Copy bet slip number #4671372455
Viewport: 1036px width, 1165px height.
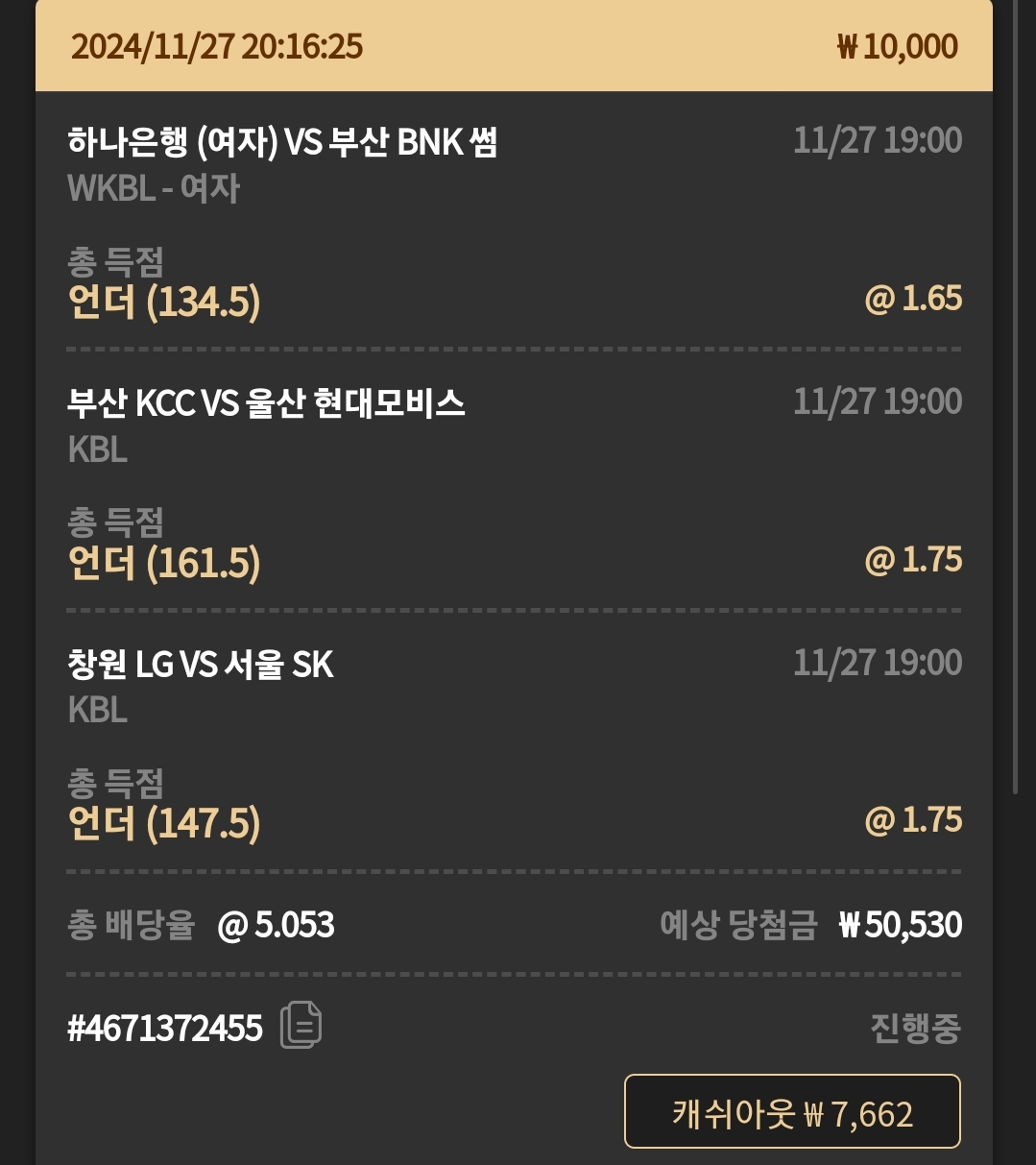click(301, 1026)
